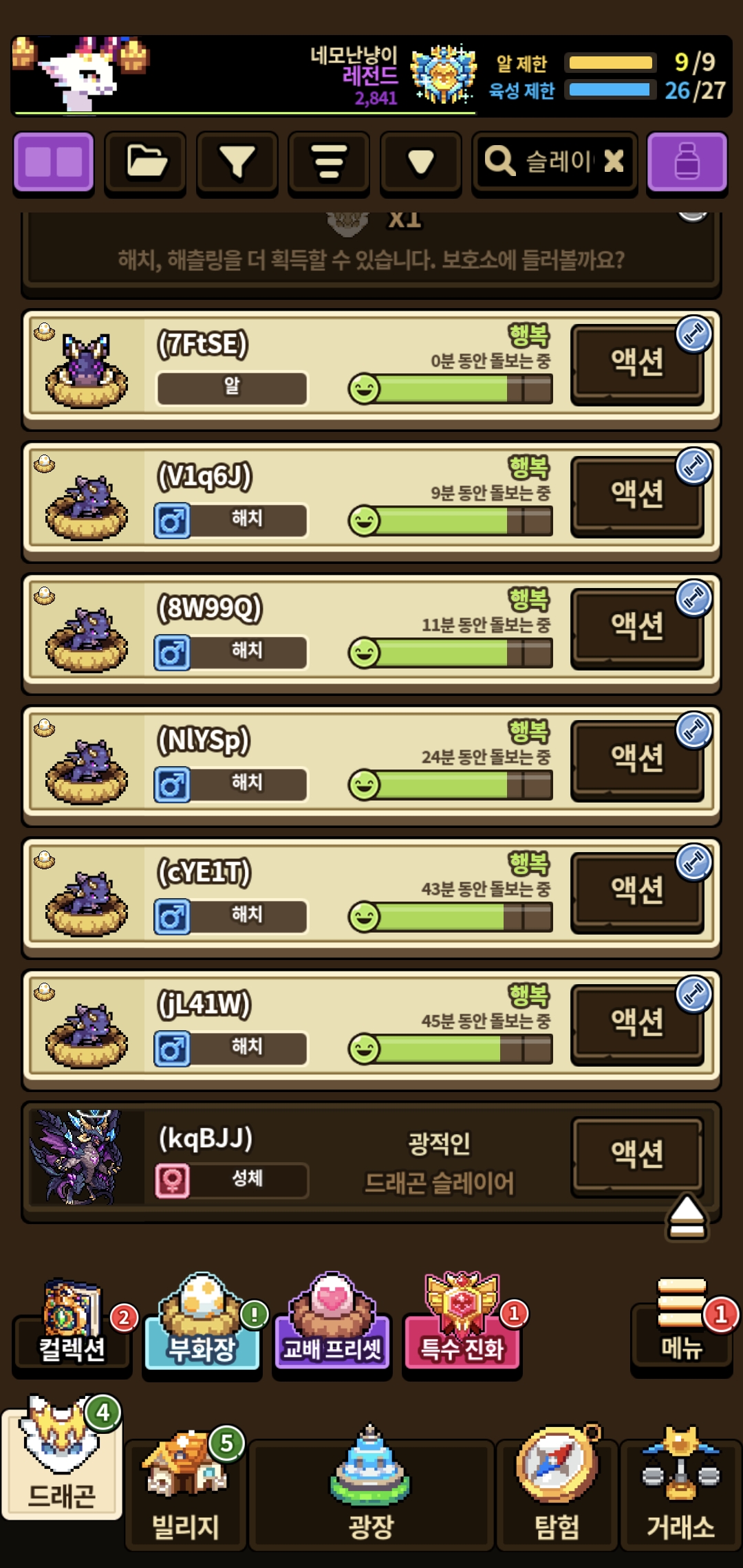Open 특수 진화 special evolution
This screenshot has height=1568, width=743.
click(462, 1324)
